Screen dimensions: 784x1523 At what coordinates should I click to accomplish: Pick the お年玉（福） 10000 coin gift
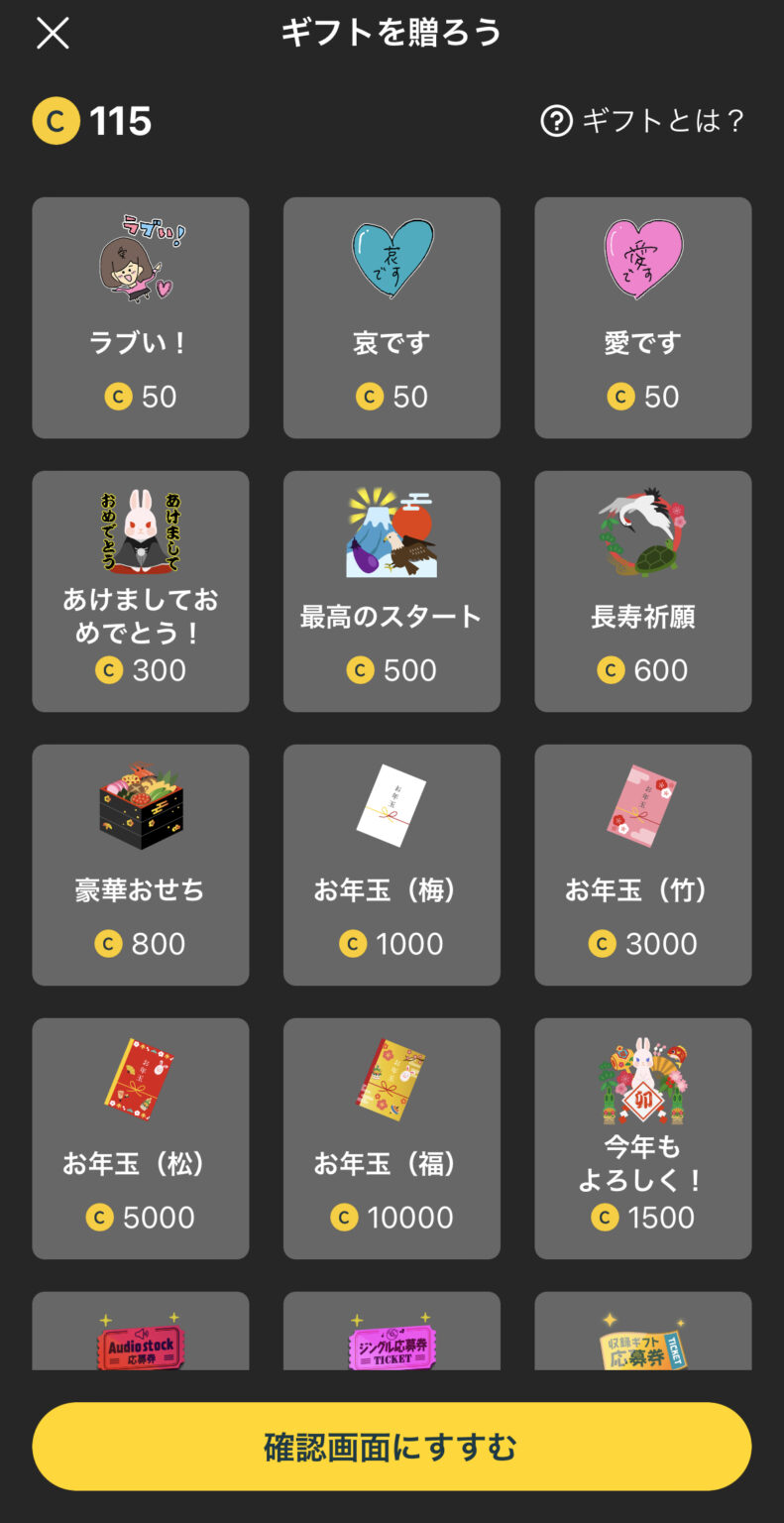[392, 1138]
